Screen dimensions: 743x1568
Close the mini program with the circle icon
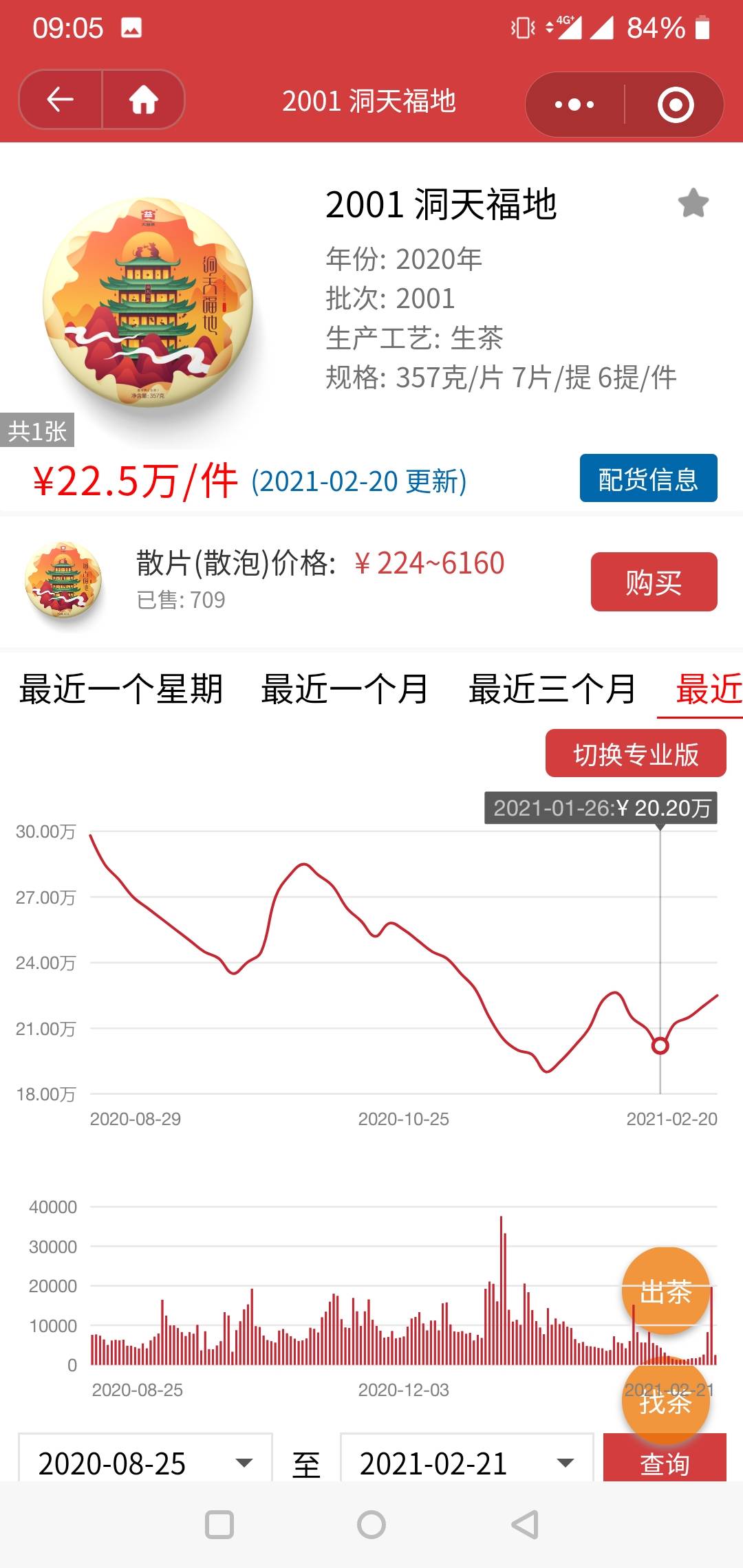(675, 105)
